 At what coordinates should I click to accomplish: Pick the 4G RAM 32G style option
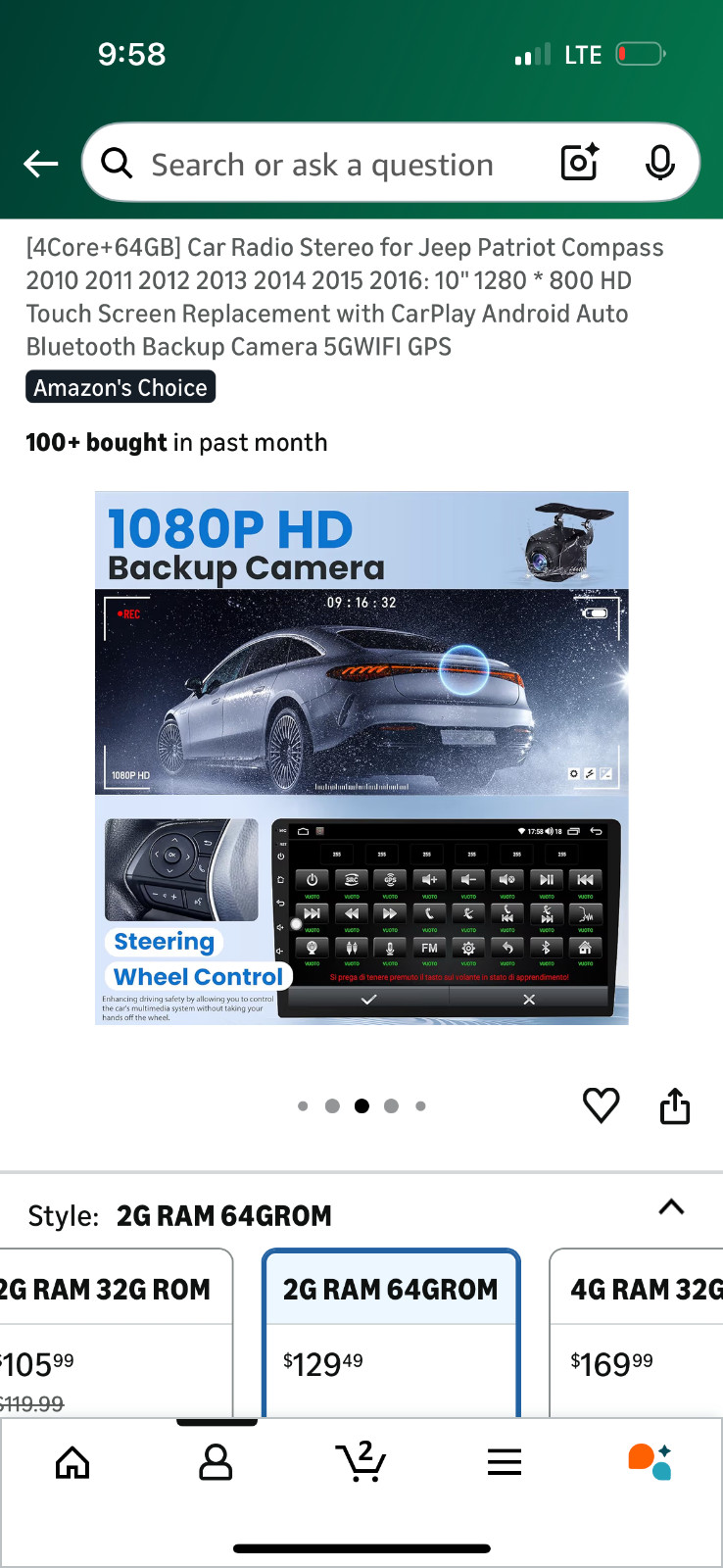coord(636,1333)
